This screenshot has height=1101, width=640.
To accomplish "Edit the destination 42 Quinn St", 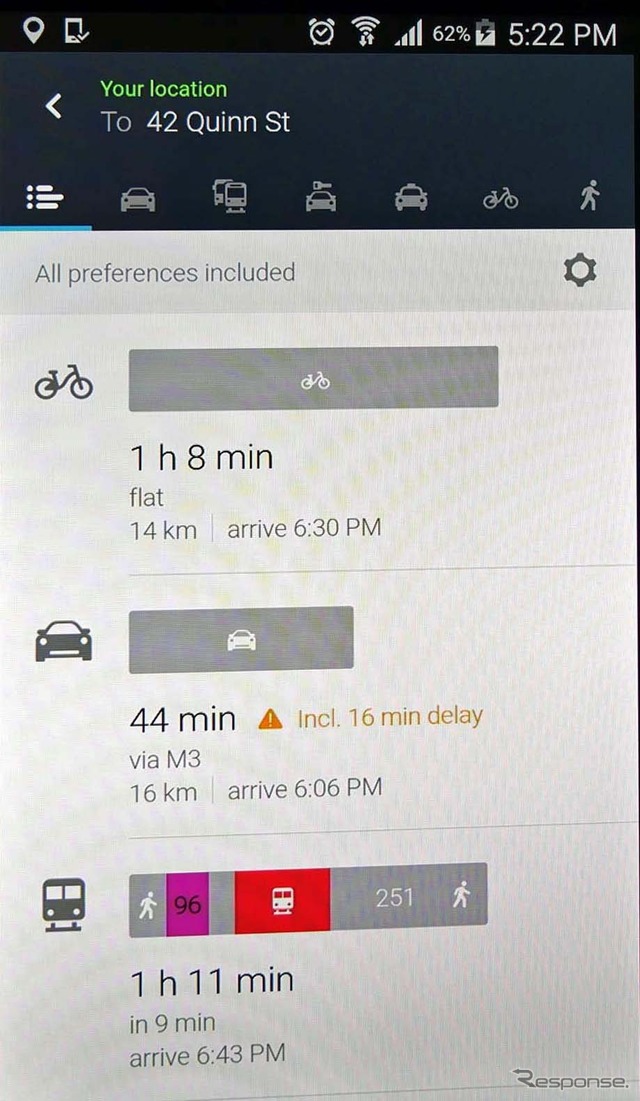I will coord(218,123).
